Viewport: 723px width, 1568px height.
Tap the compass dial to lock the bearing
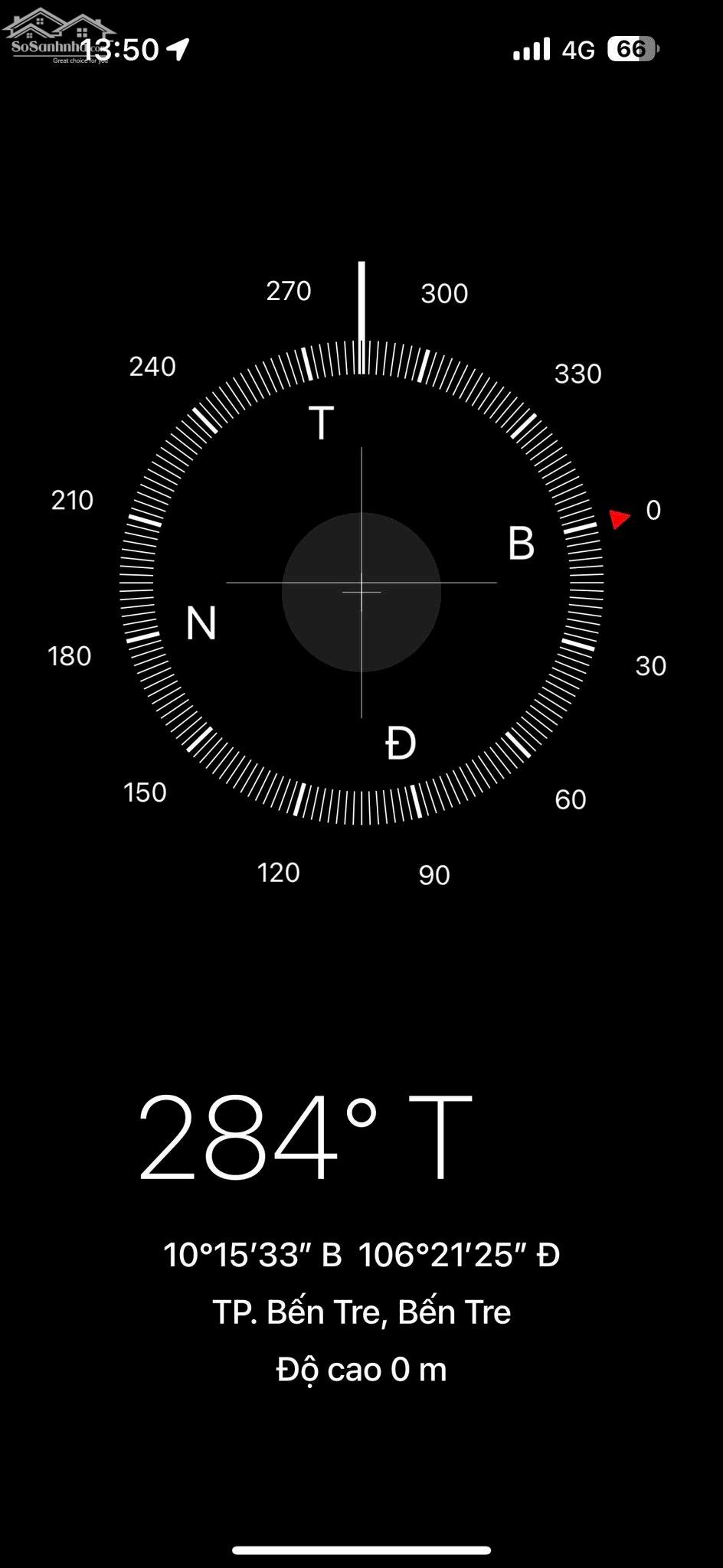(x=361, y=583)
